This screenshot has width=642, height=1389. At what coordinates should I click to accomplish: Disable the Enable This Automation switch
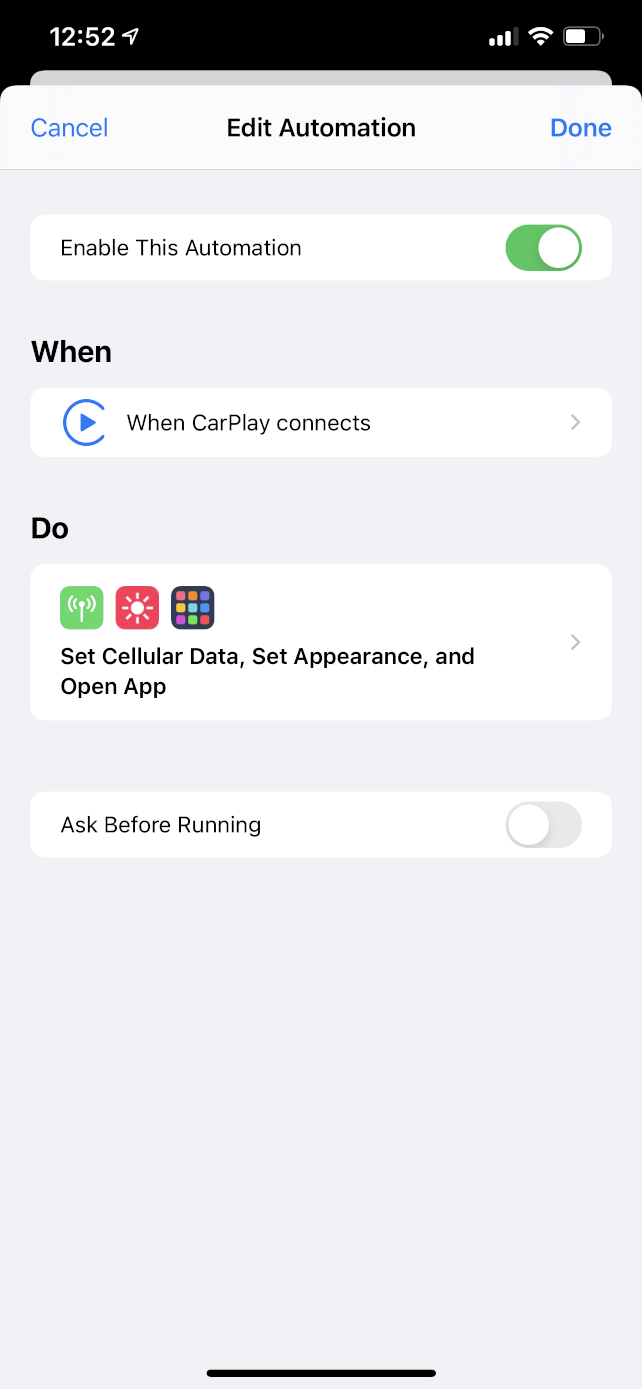click(543, 248)
